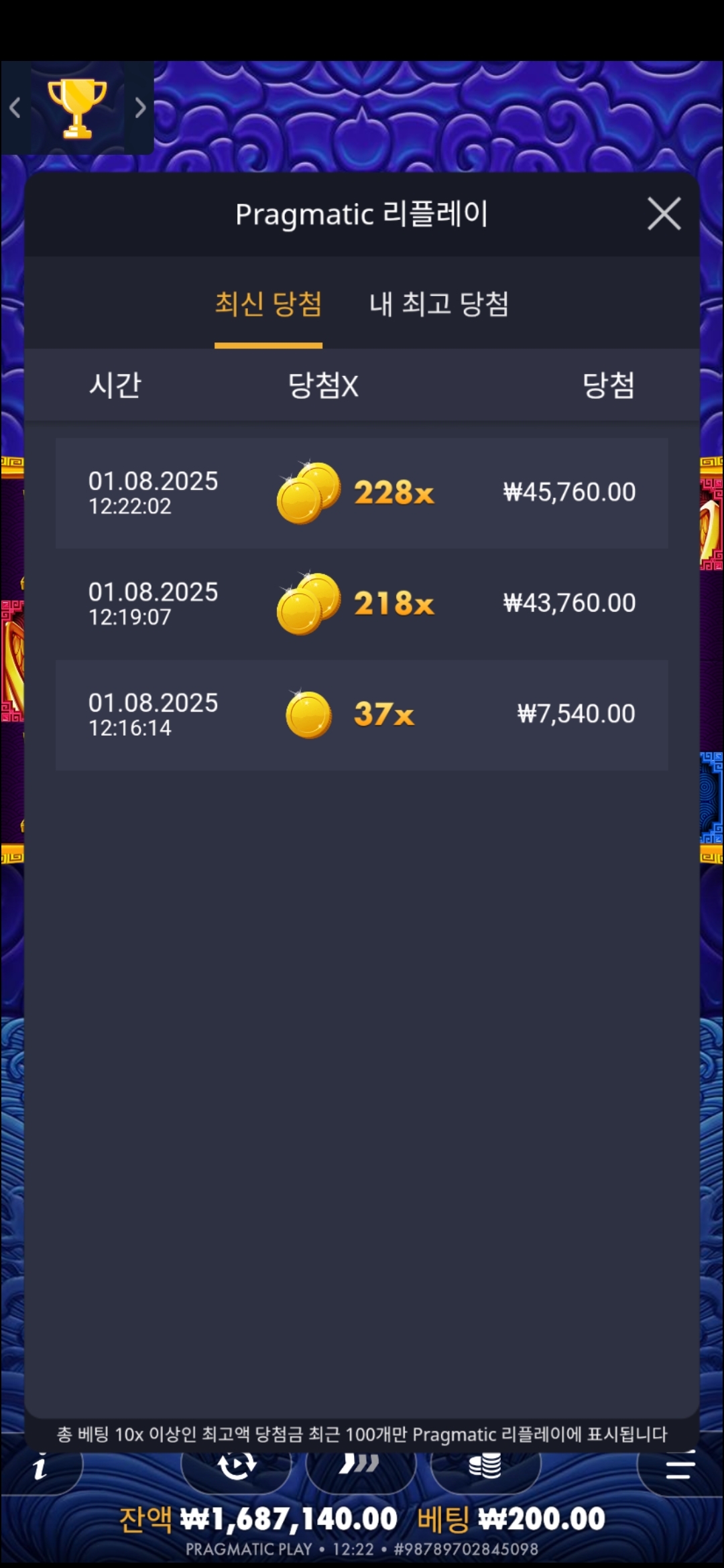Image resolution: width=724 pixels, height=1568 pixels.
Task: Go to the previous item with the left arrow
Action: (x=15, y=108)
